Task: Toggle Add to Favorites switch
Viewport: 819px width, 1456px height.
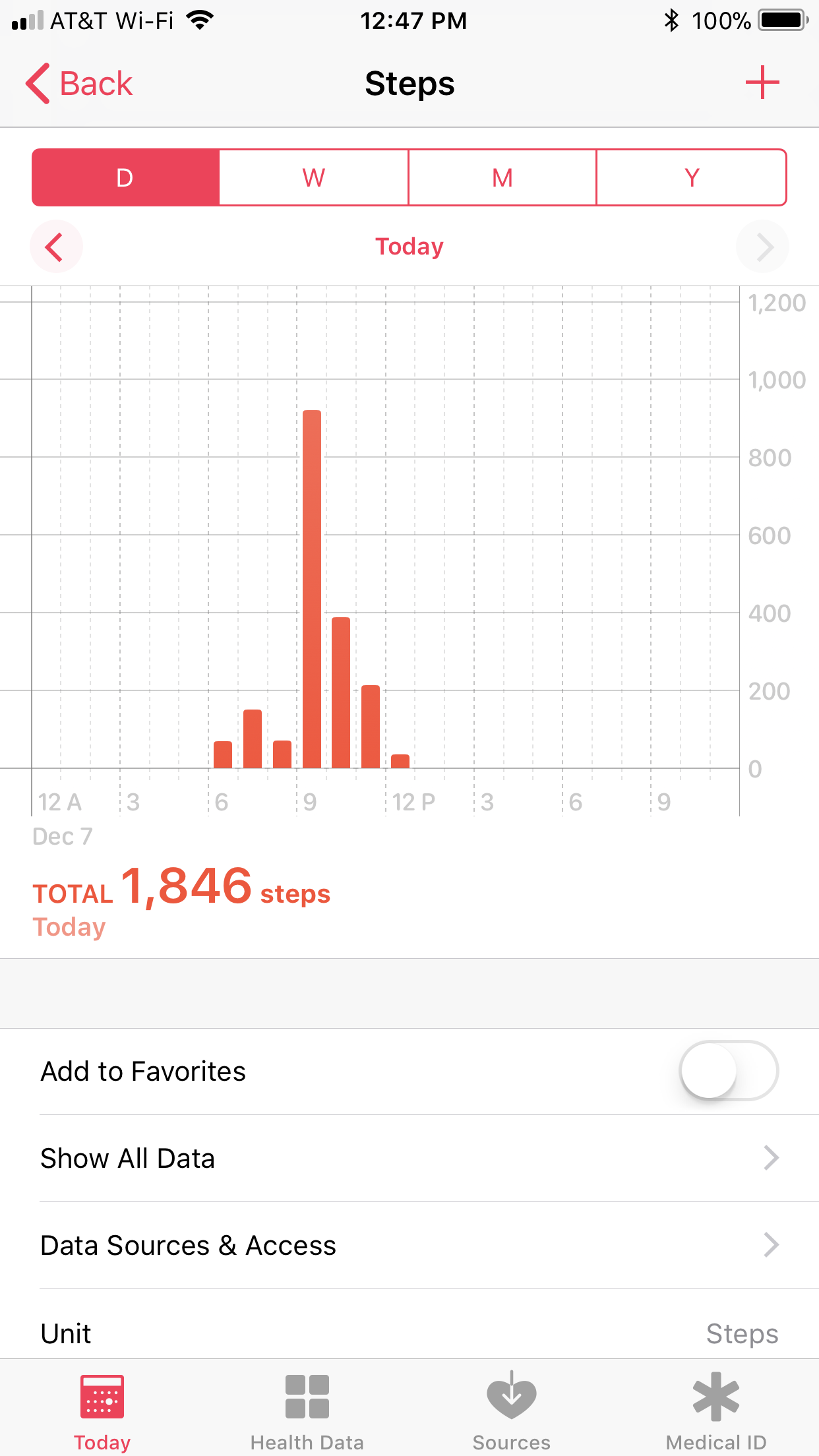Action: [729, 1071]
